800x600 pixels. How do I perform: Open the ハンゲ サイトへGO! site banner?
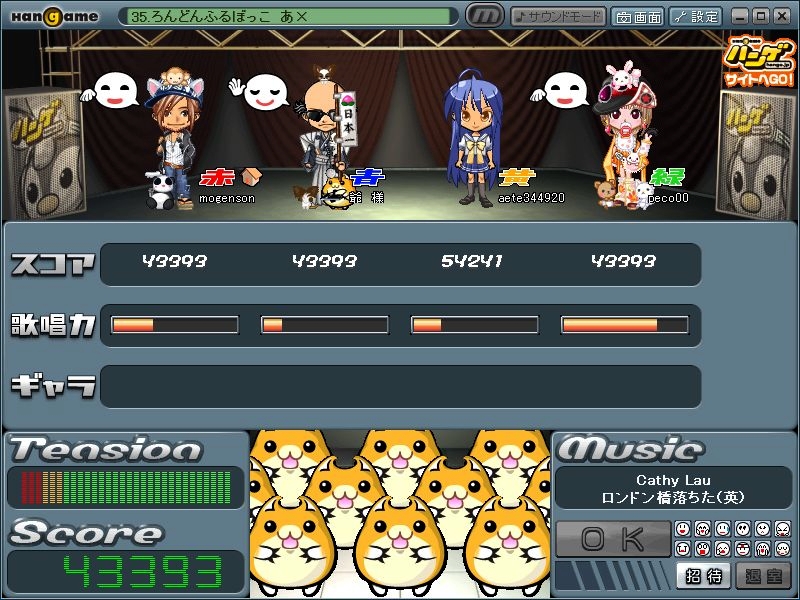click(759, 63)
